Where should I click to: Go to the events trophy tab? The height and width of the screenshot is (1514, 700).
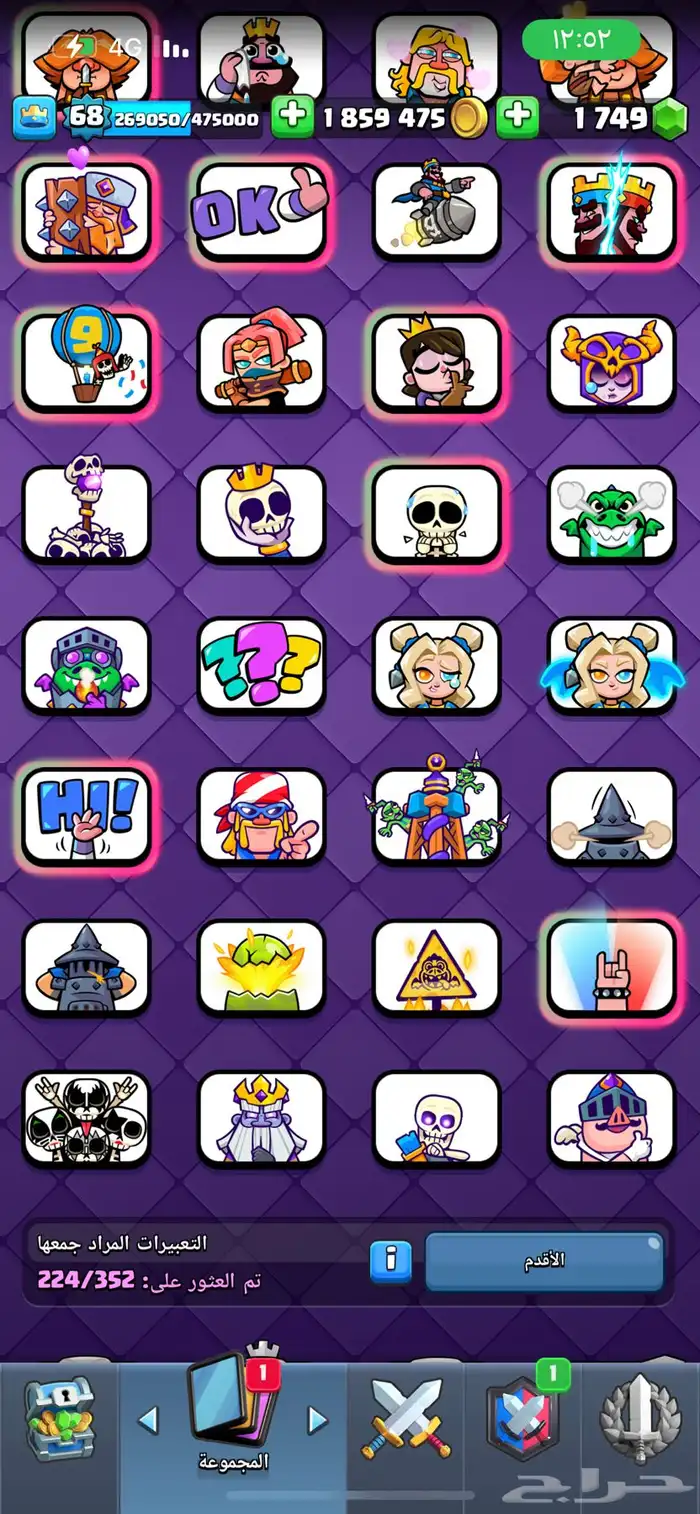[641, 1418]
